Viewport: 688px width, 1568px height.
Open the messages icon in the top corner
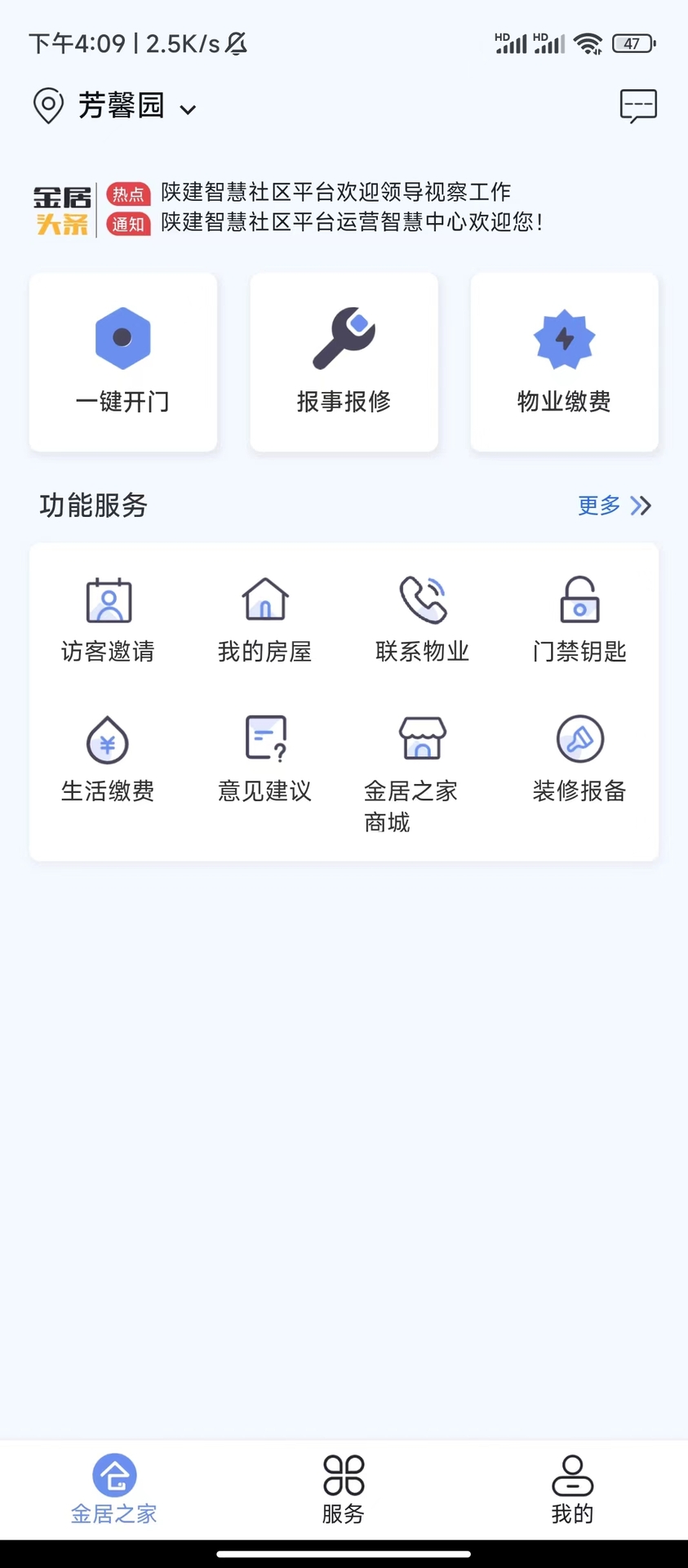point(638,106)
